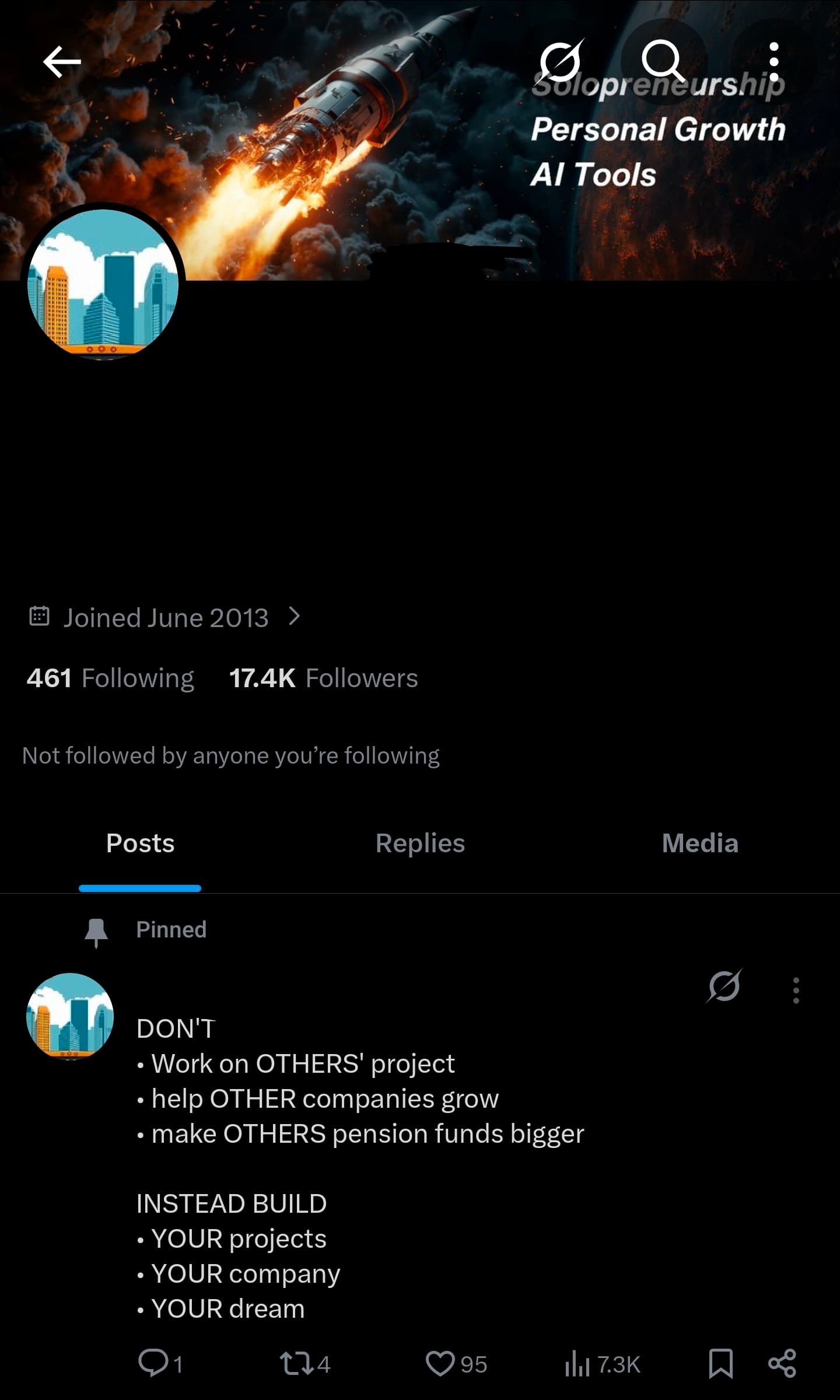This screenshot has width=840, height=1400.
Task: Open Grok icon in profile header
Action: tap(559, 62)
